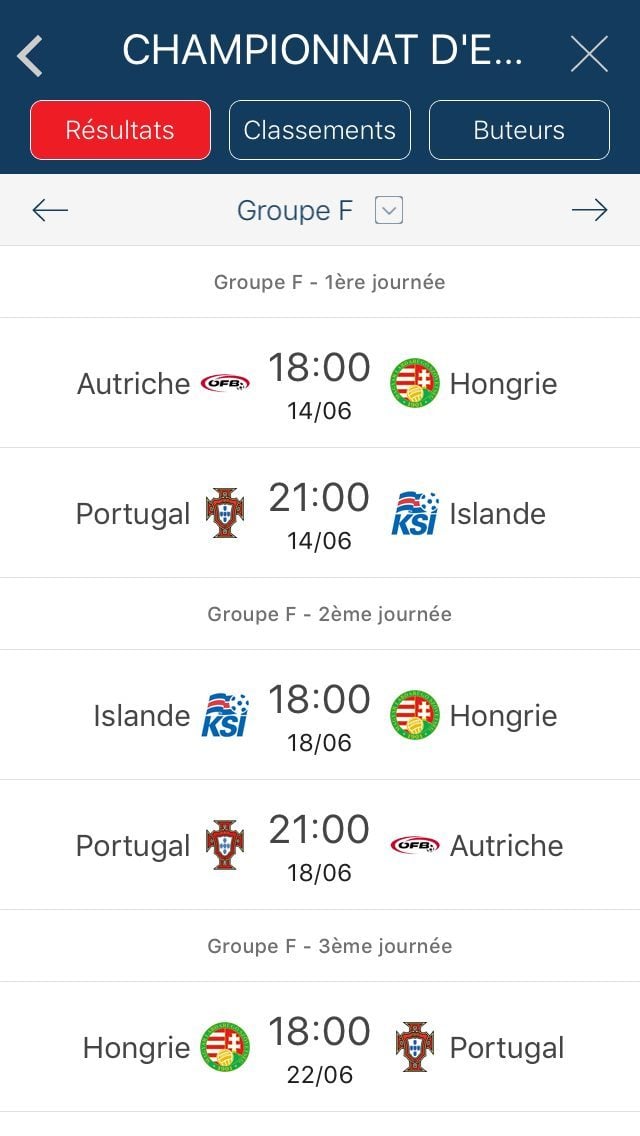The height and width of the screenshot is (1136, 640).
Task: Open the Portugal vs Autriche match
Action: click(x=320, y=845)
